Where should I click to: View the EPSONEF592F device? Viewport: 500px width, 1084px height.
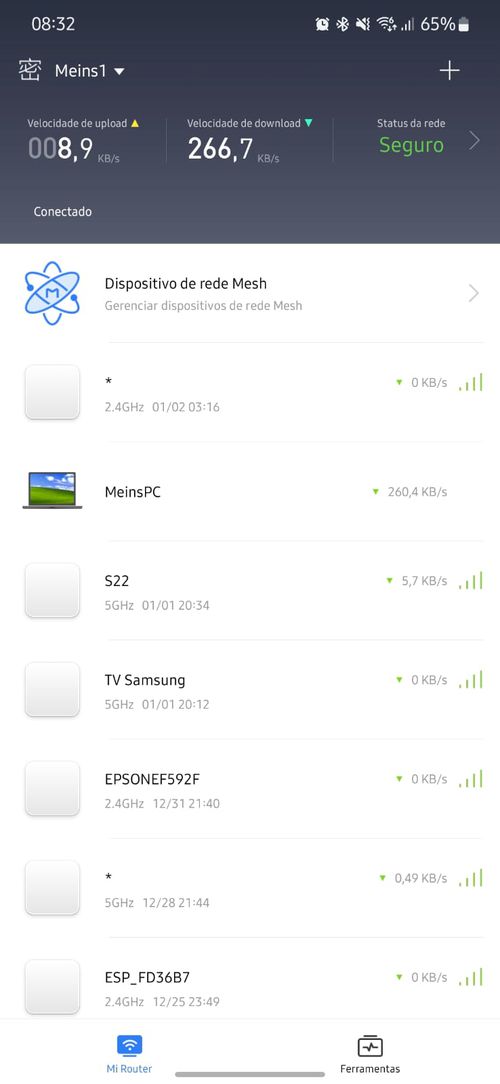click(x=250, y=789)
